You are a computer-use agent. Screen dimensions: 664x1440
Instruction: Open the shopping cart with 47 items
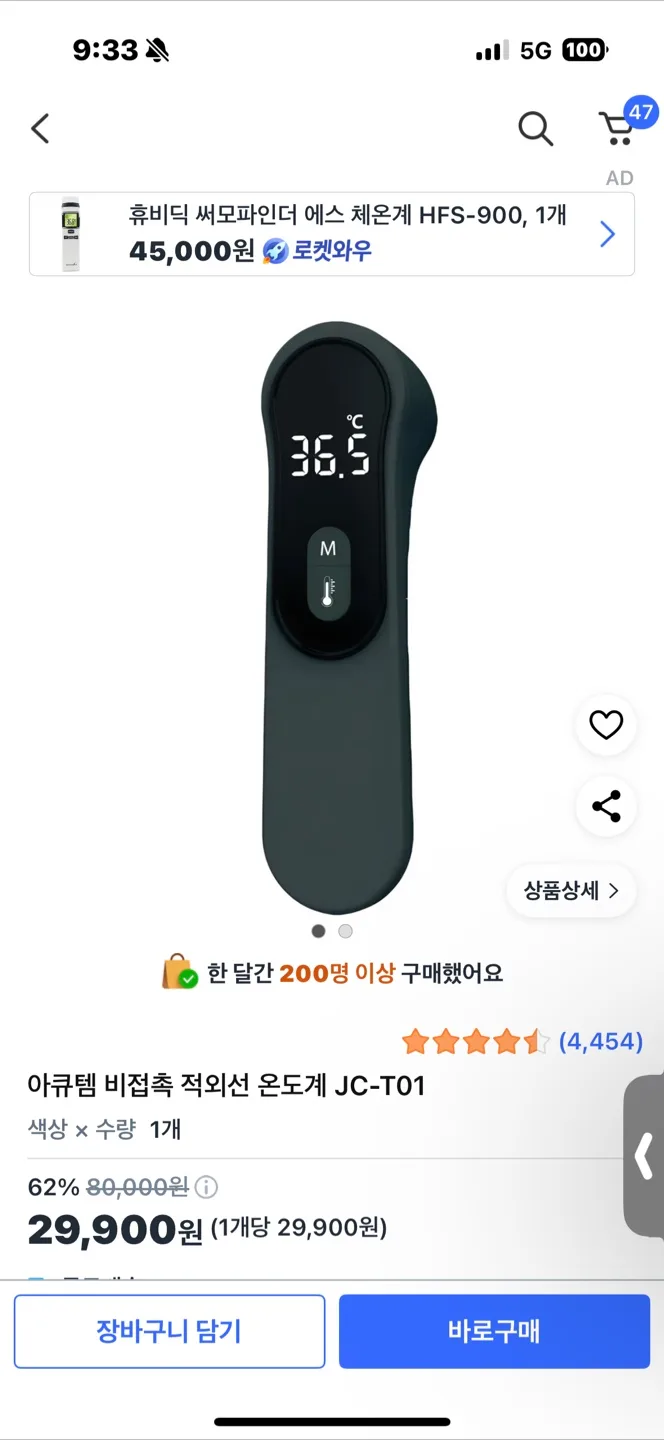point(618,127)
